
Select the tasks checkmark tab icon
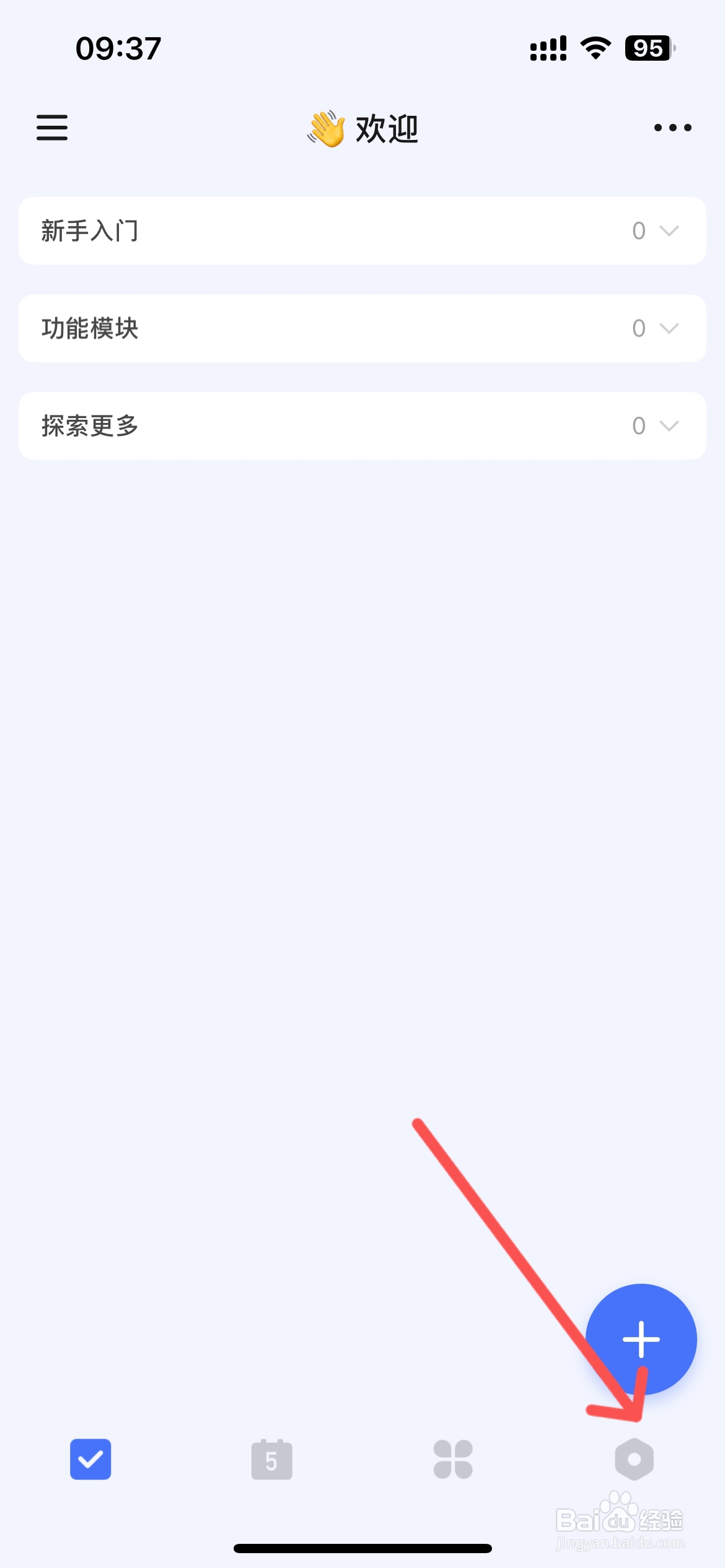(x=90, y=1460)
